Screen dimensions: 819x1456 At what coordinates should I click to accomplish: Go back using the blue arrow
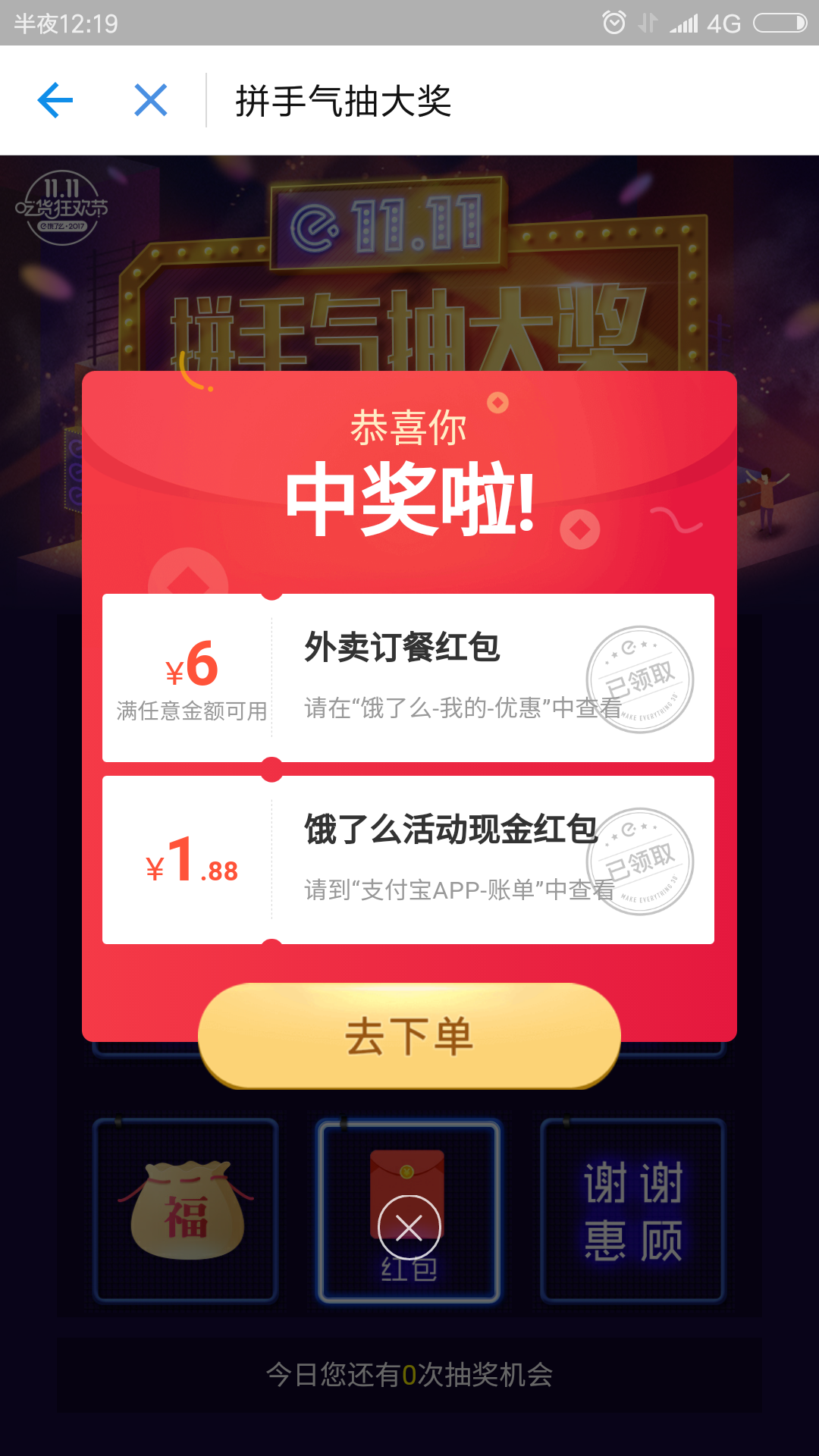click(x=55, y=100)
